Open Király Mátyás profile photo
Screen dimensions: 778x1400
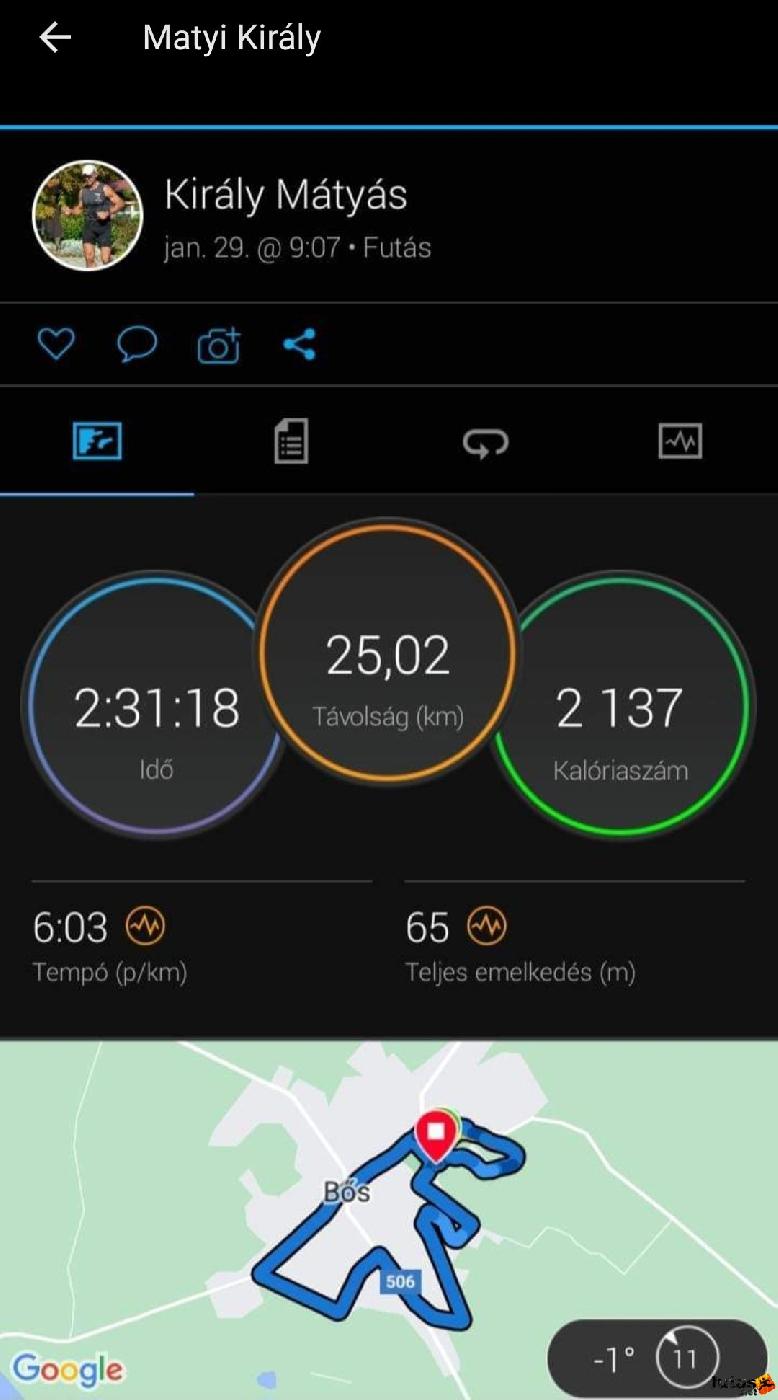pyautogui.click(x=87, y=215)
